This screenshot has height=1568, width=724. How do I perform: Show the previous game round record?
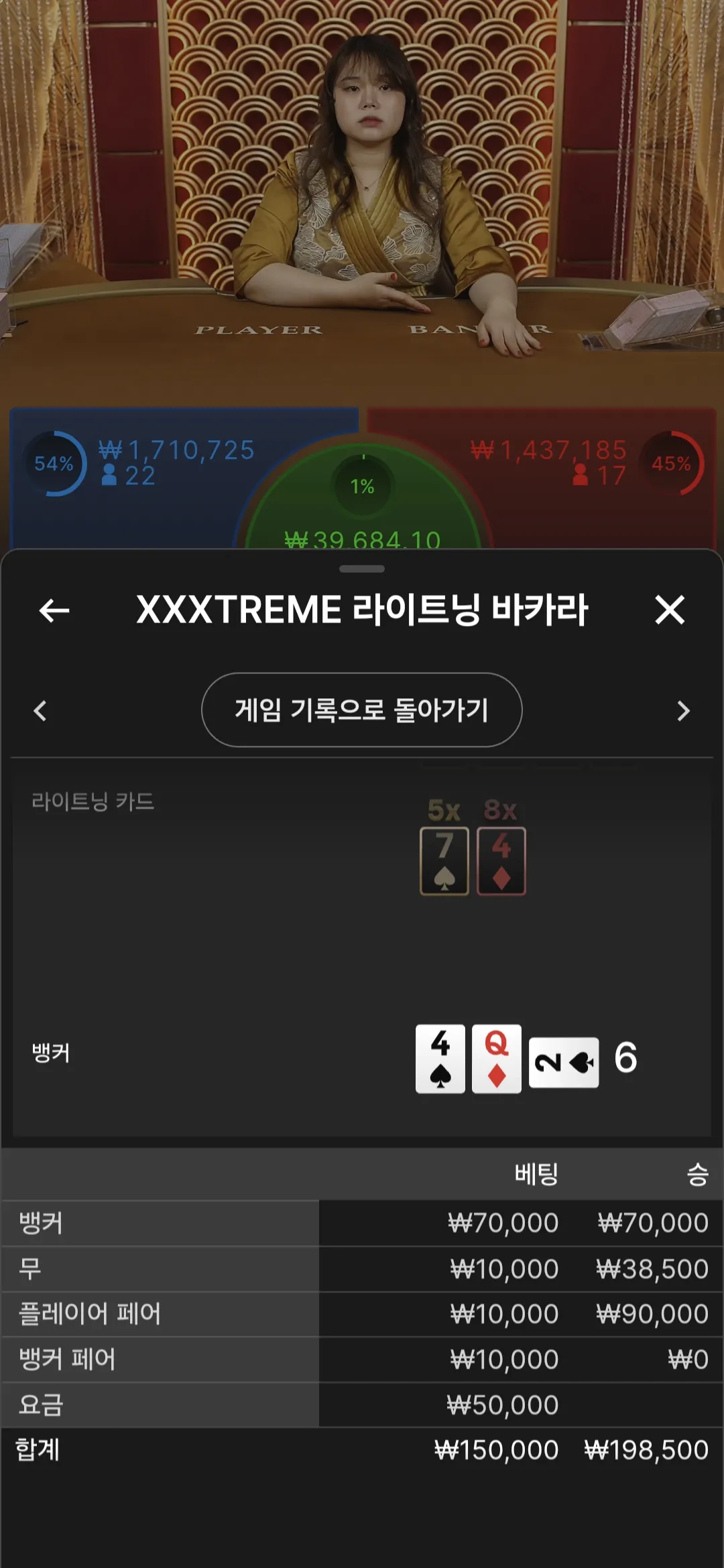pyautogui.click(x=40, y=710)
